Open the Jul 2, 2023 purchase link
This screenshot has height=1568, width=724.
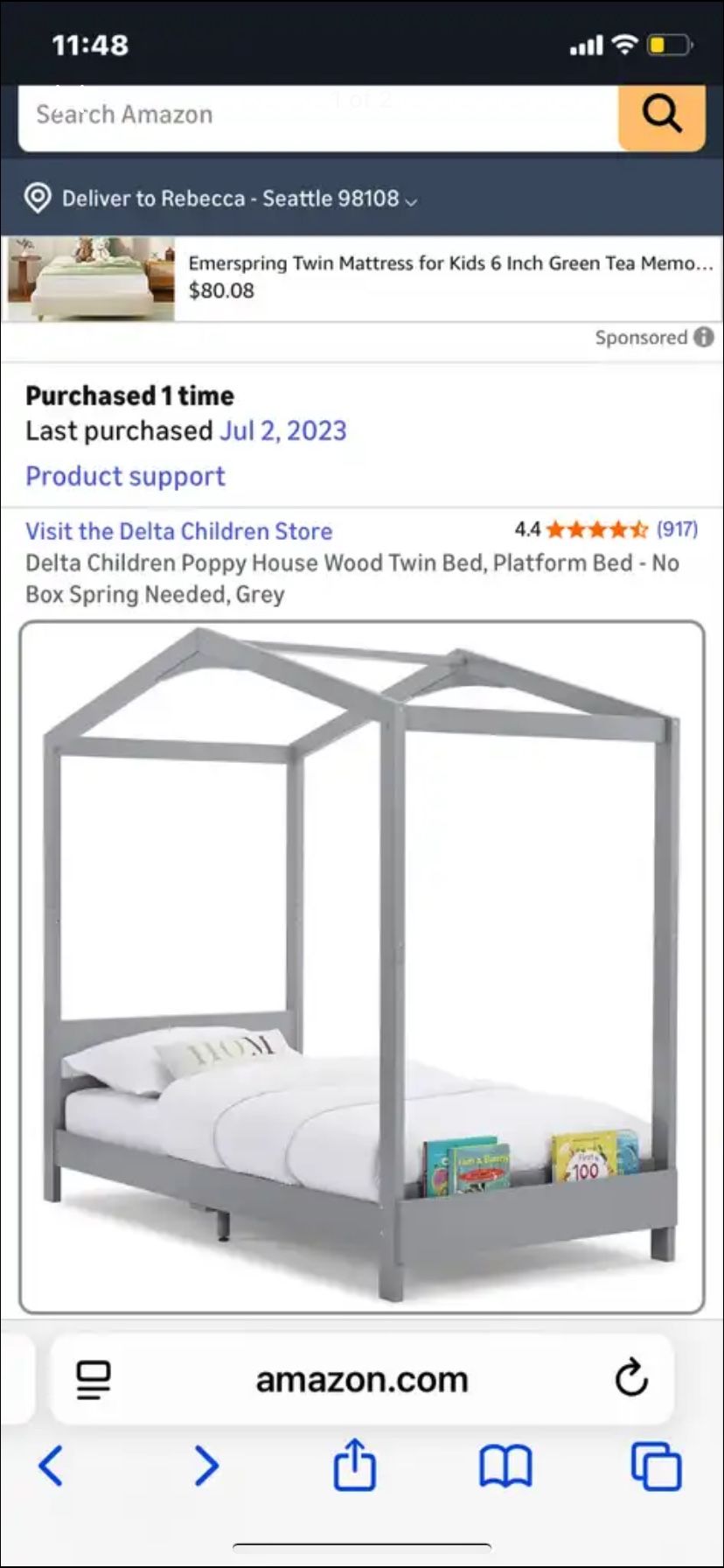click(x=283, y=430)
